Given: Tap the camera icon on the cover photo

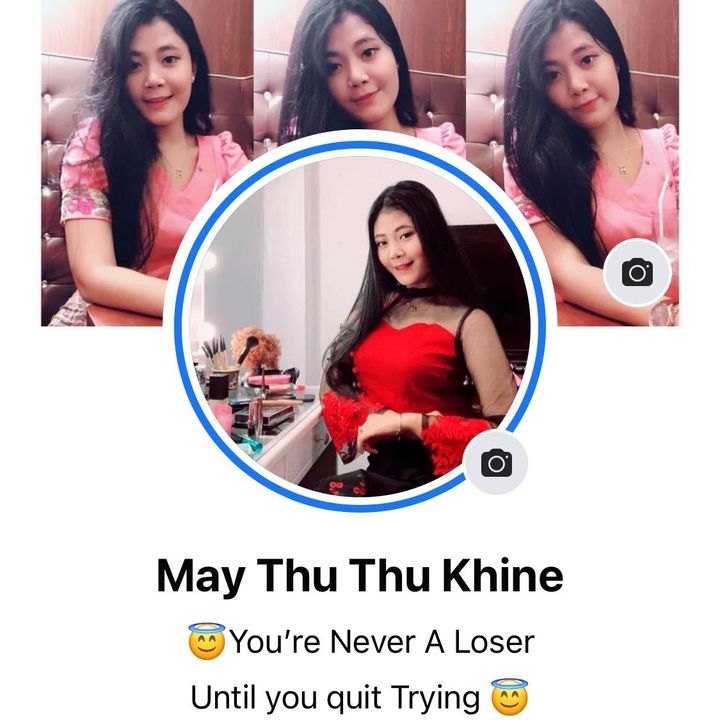Looking at the screenshot, I should [x=637, y=272].
